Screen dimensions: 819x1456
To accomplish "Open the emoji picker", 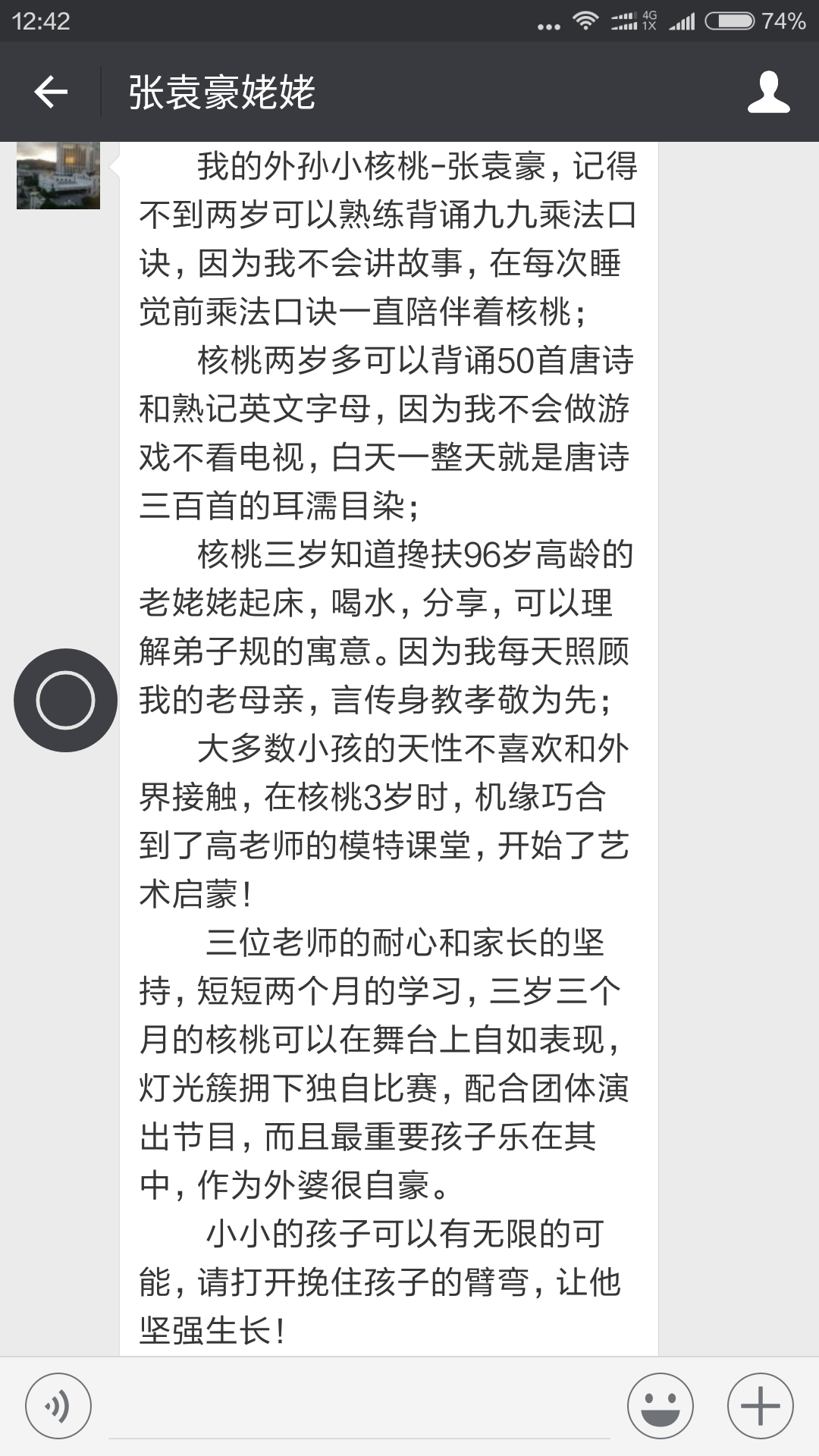I will pyautogui.click(x=661, y=1406).
